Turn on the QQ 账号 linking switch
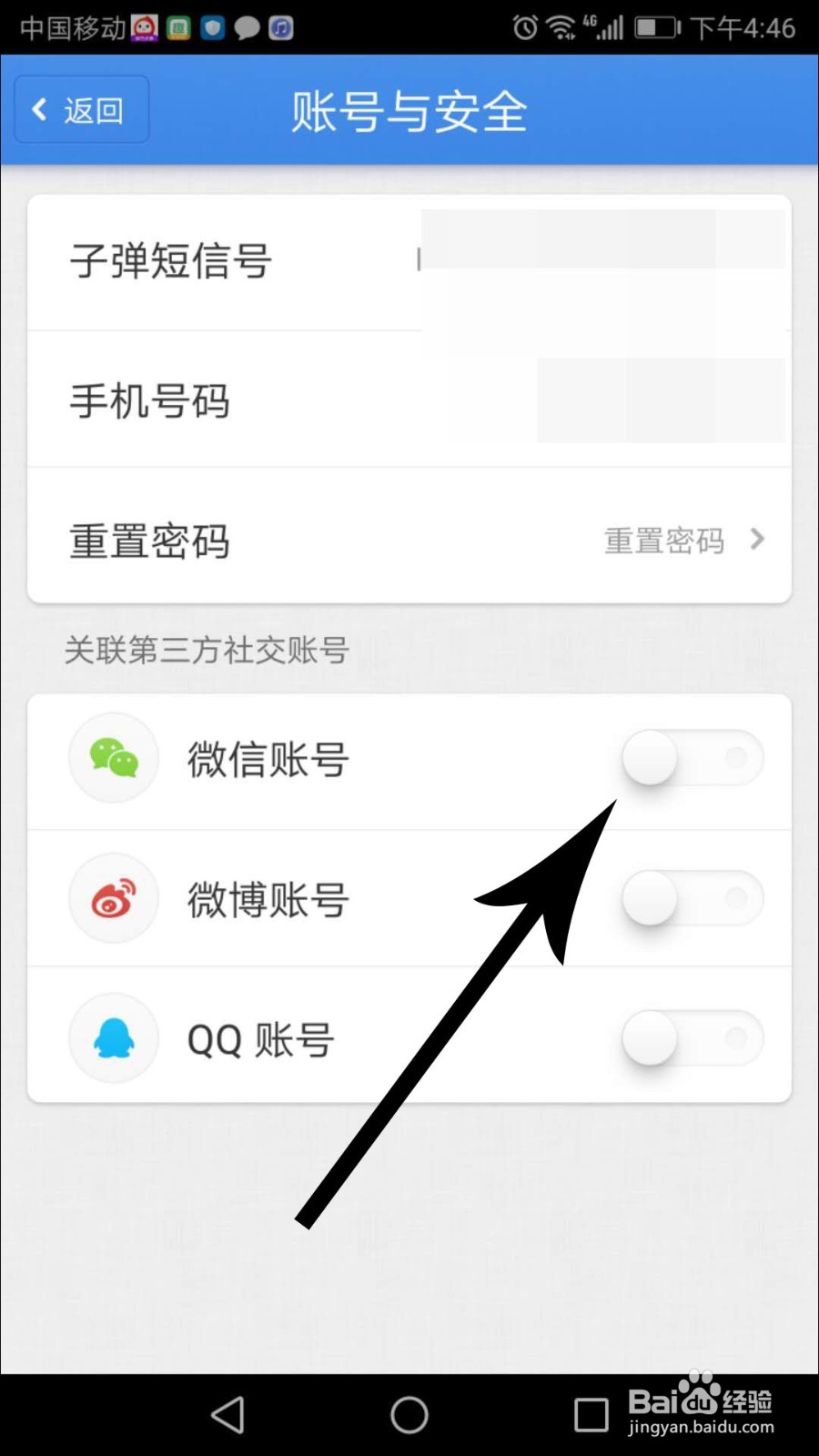Image resolution: width=819 pixels, height=1456 pixels. click(693, 1037)
